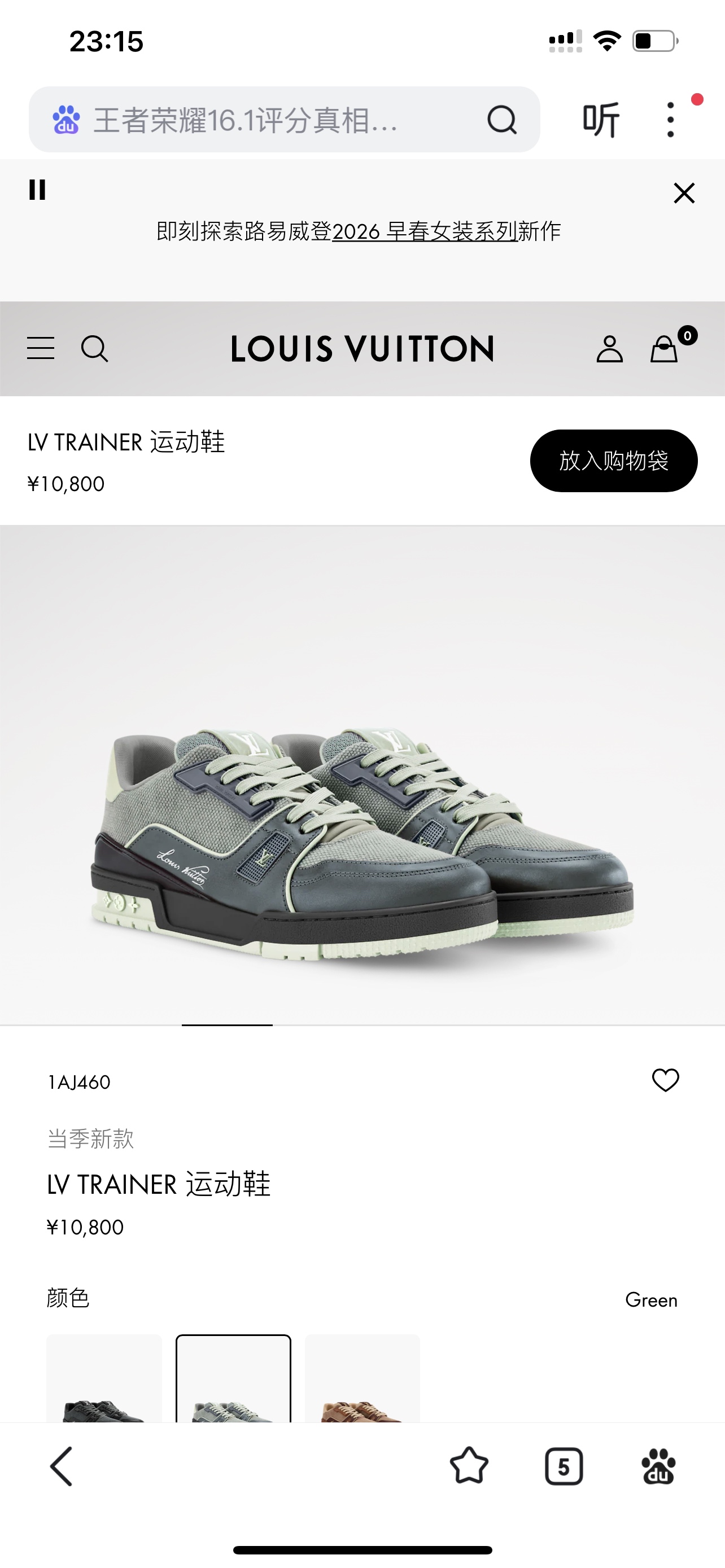Select the green color variant
Screen dimensions: 725x1568
pyautogui.click(x=233, y=1379)
